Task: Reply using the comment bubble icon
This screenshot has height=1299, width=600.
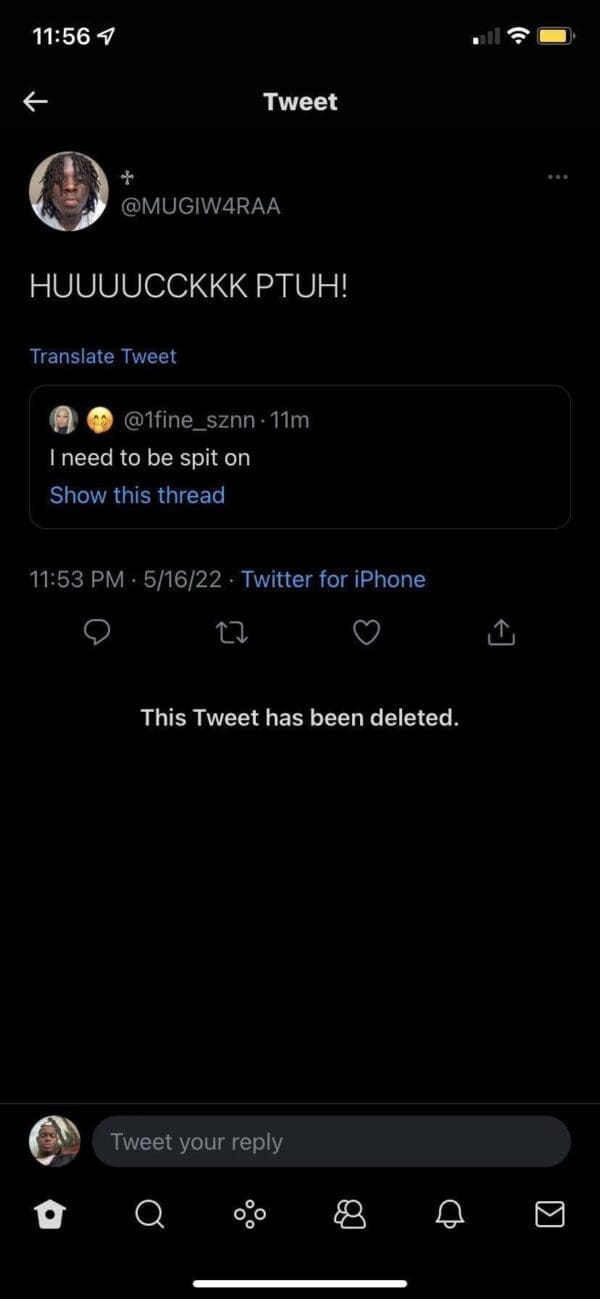Action: 97,632
